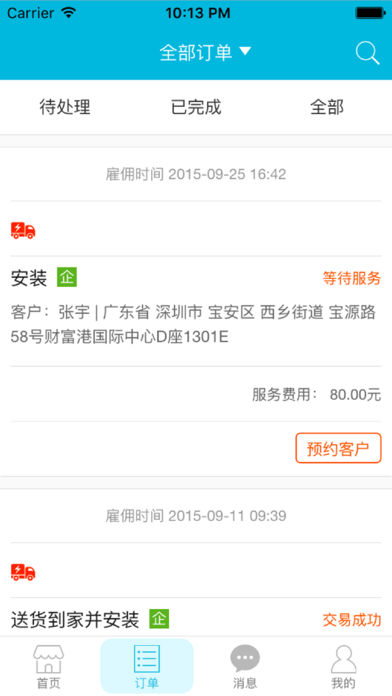Viewport: 392px width, 696px height.
Task: Switch to the 已完成 tab
Action: tap(196, 107)
